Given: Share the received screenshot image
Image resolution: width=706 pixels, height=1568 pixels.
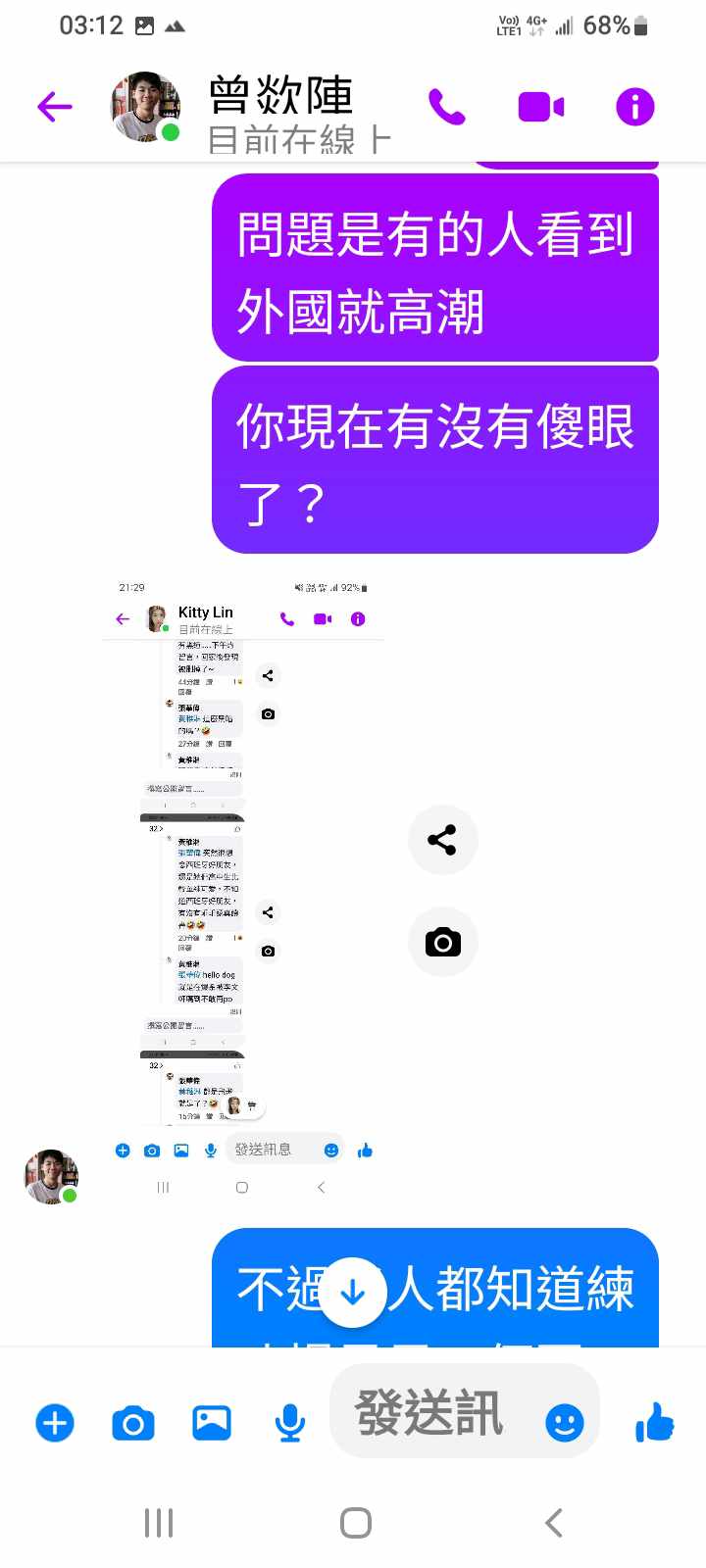Looking at the screenshot, I should (x=442, y=840).
